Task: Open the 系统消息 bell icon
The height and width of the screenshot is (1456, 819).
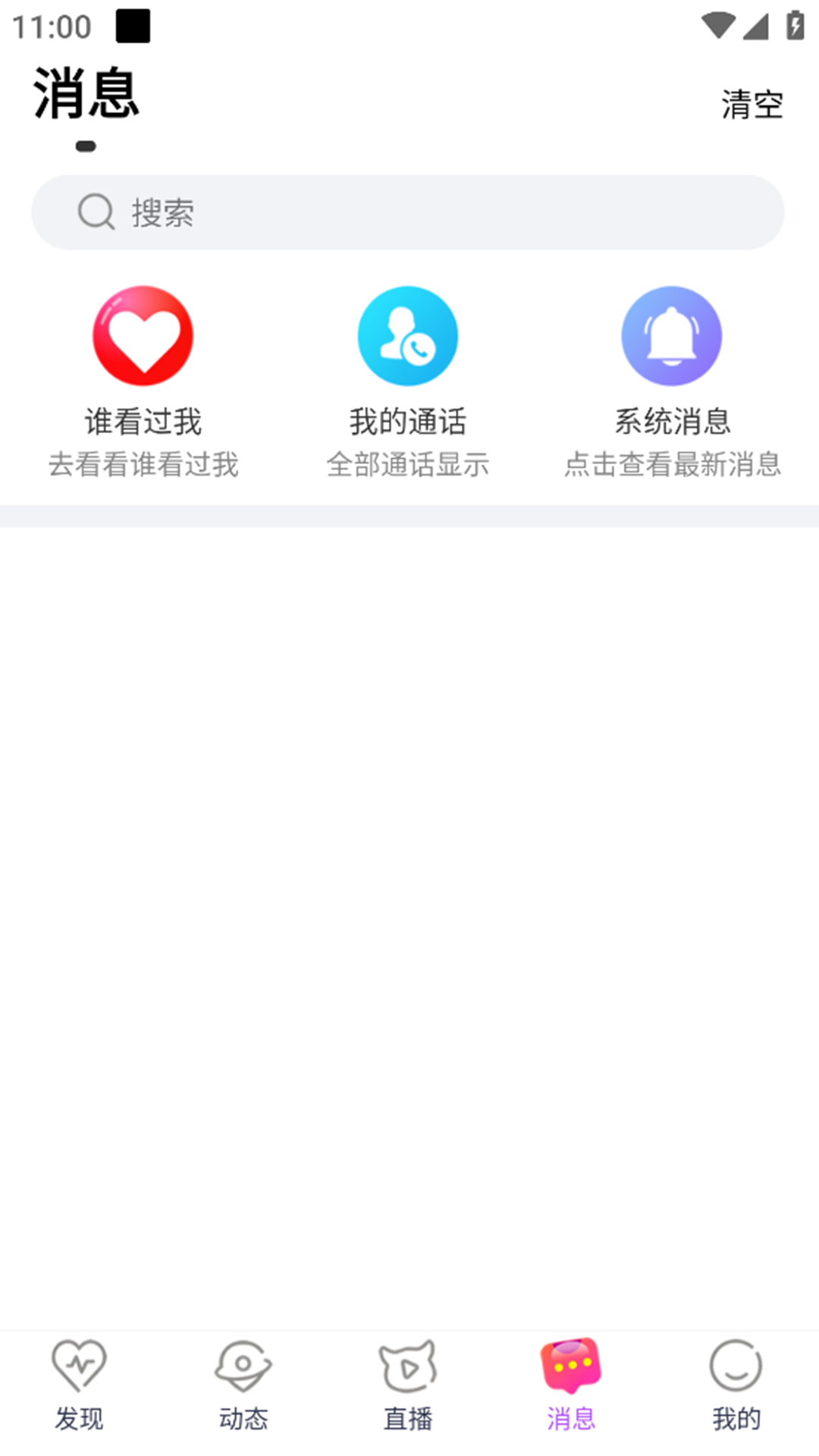Action: point(672,336)
